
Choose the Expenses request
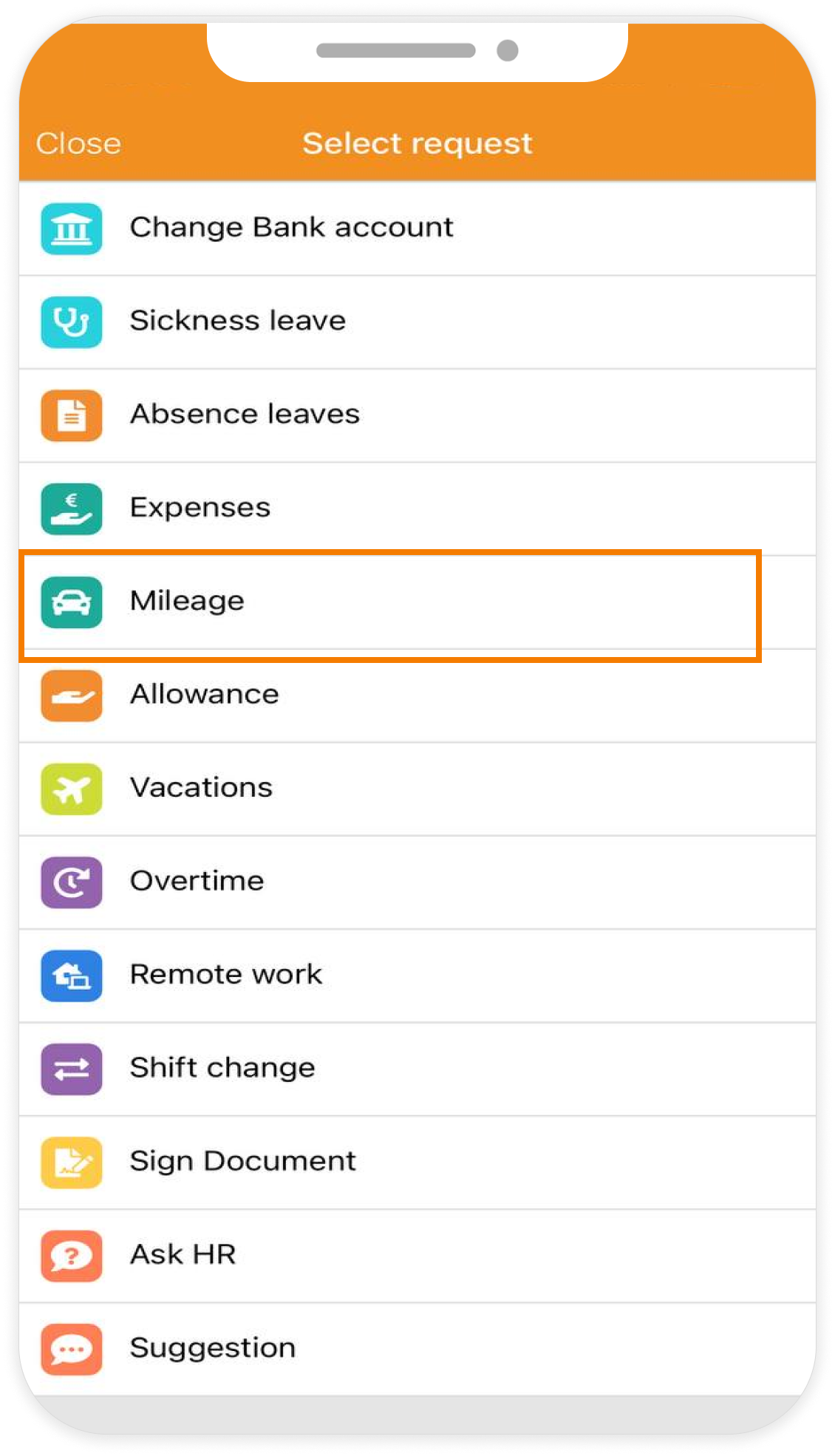pos(200,508)
